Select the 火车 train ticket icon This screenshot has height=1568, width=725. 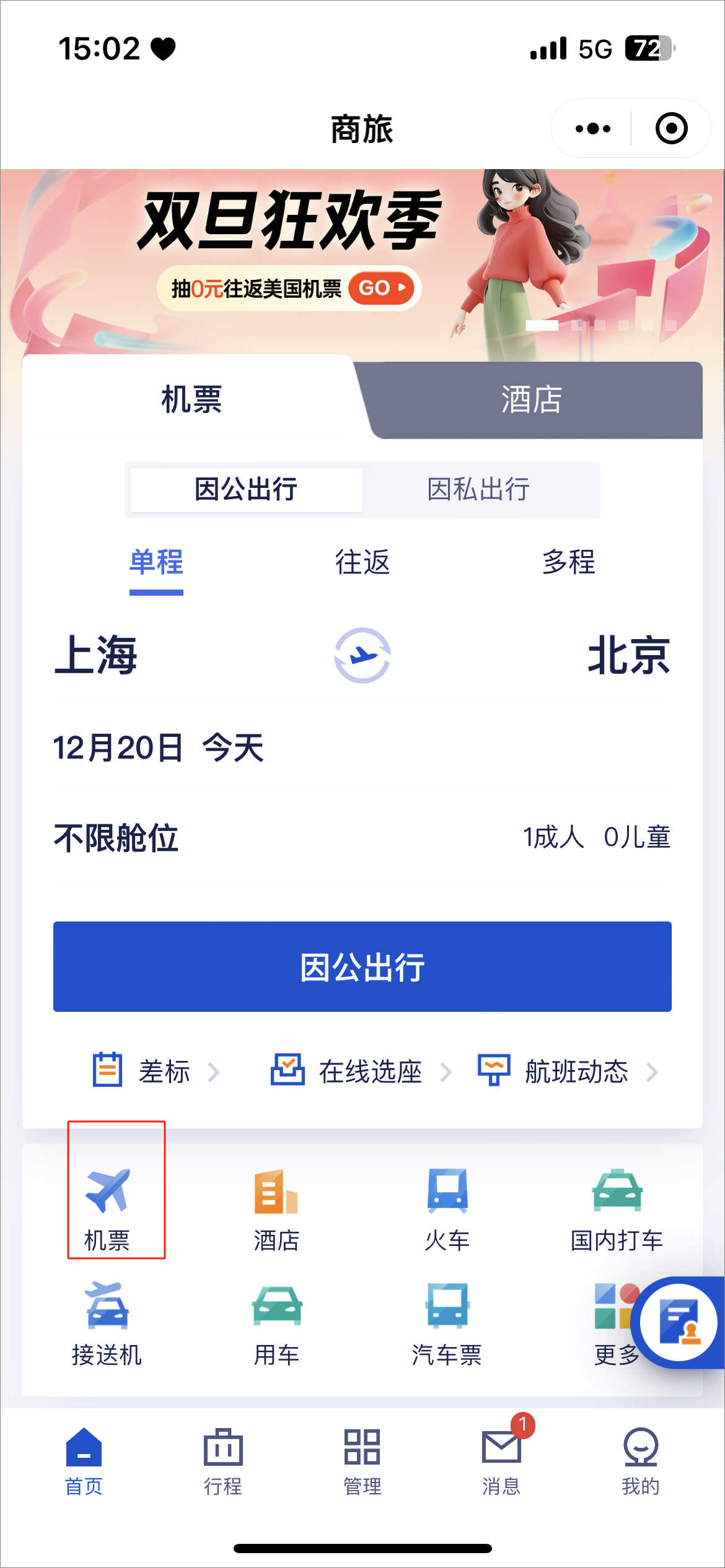tap(447, 1204)
